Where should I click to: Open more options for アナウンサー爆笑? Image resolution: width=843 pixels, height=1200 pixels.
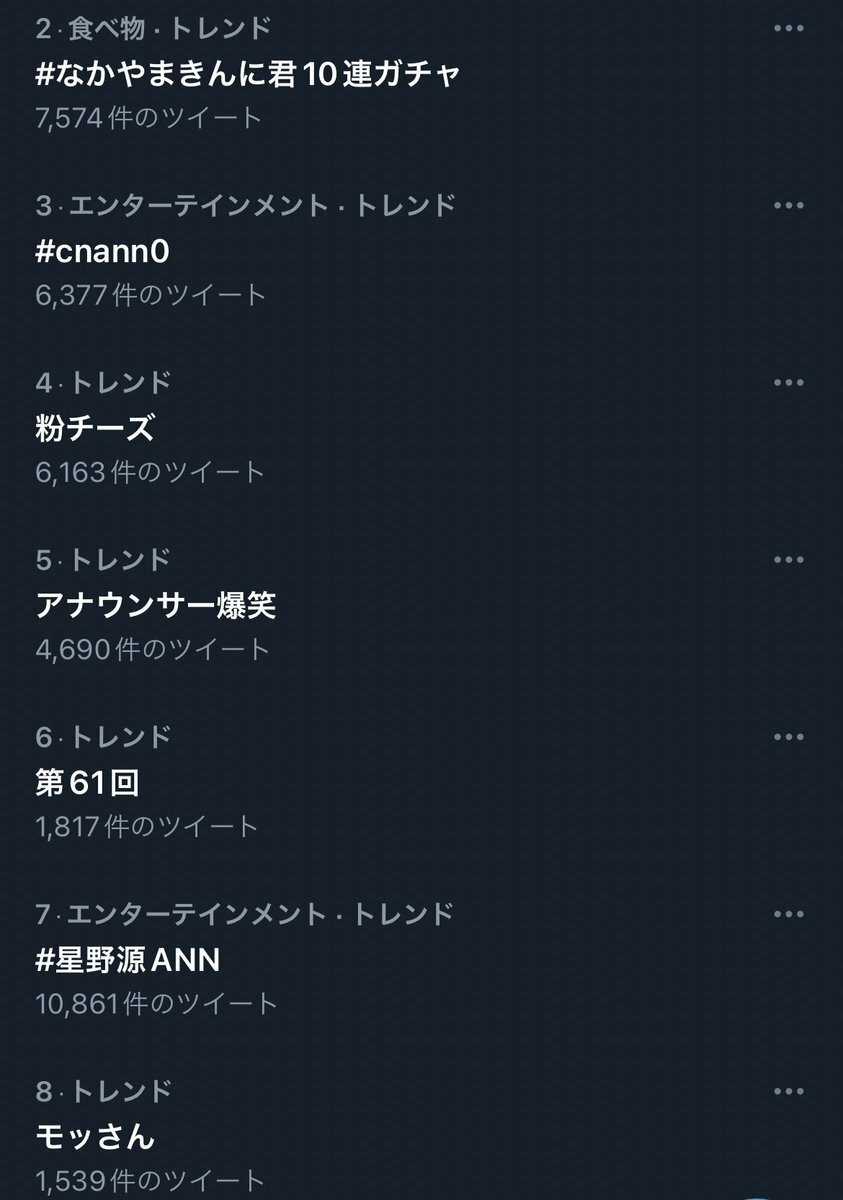pyautogui.click(x=788, y=559)
